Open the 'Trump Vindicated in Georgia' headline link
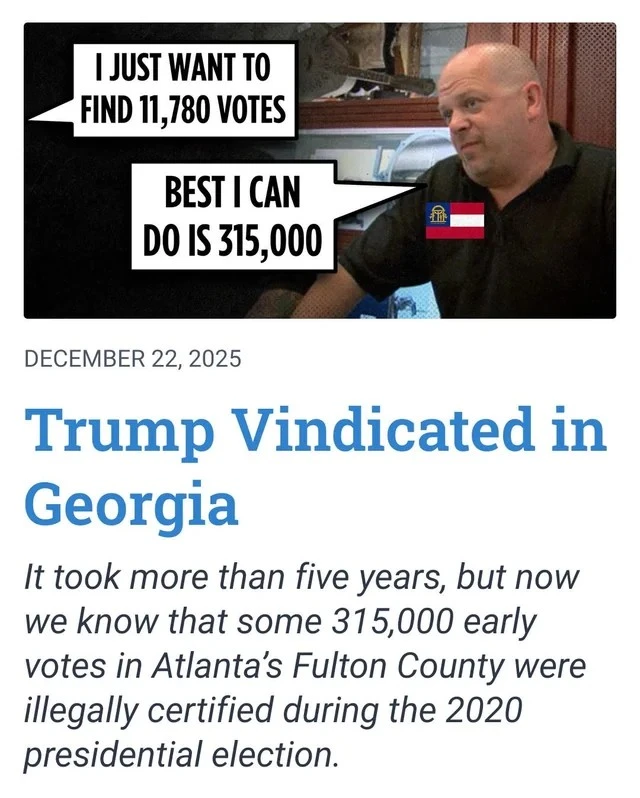Viewport: 640px width, 798px height. pos(315,467)
